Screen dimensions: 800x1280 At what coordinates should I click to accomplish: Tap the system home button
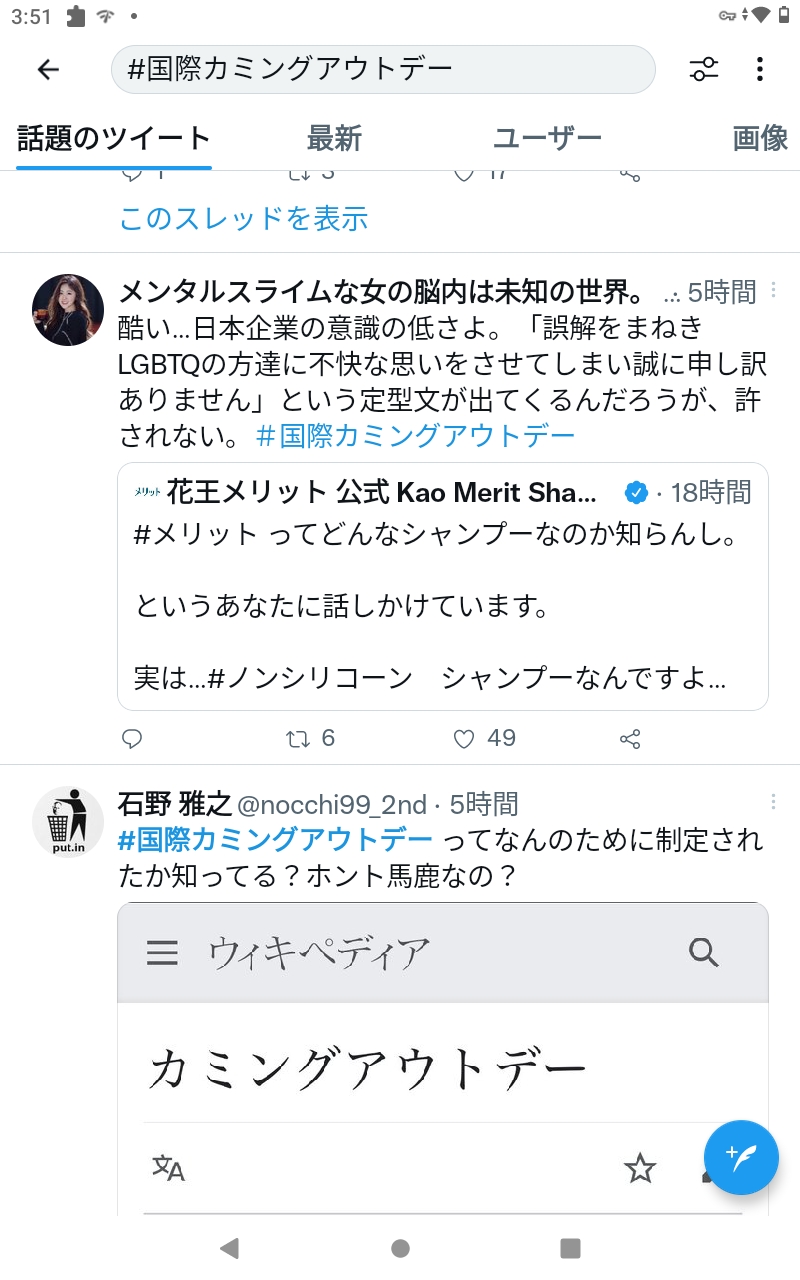click(400, 1248)
